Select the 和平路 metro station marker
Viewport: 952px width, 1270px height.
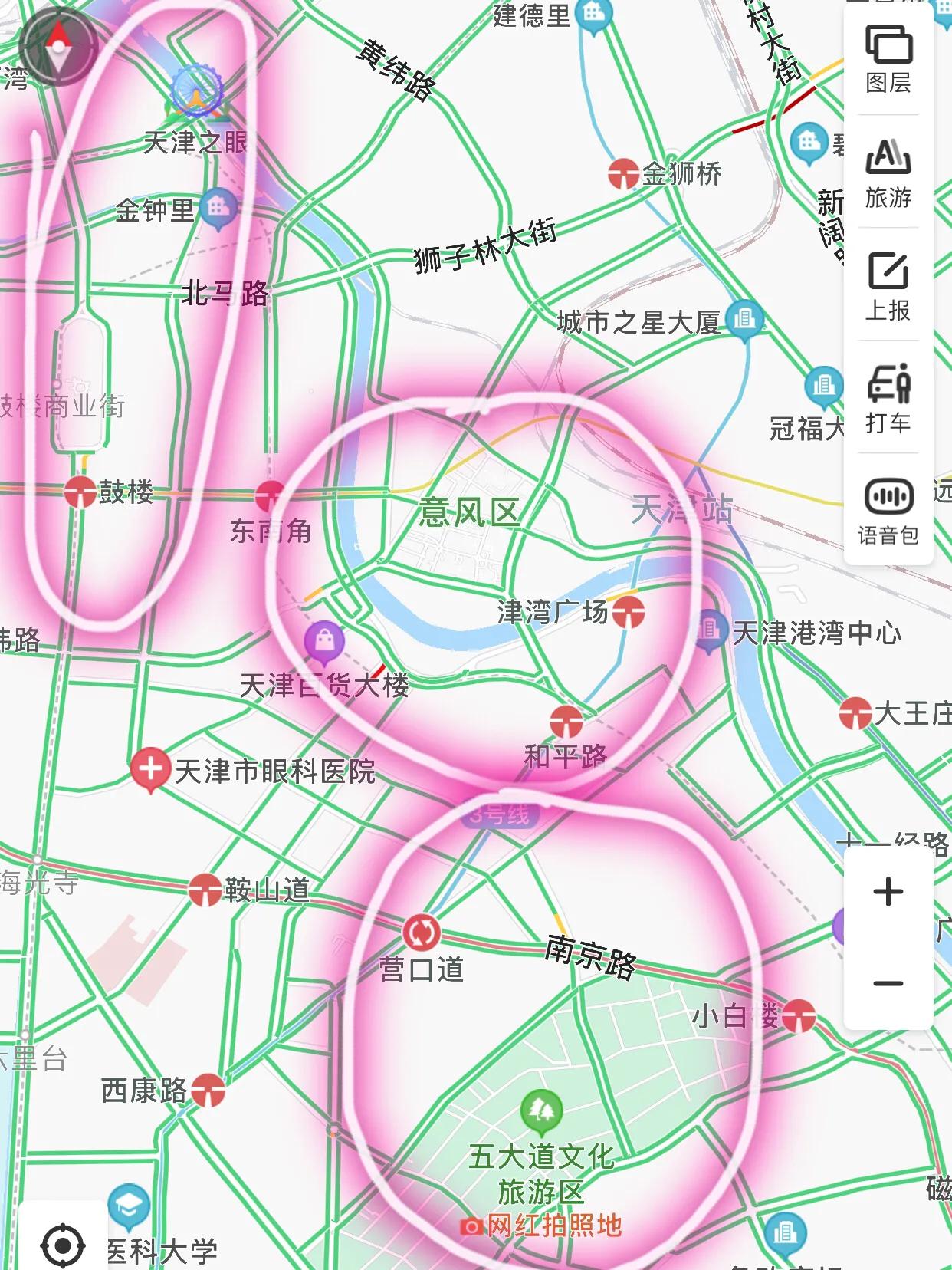(567, 721)
